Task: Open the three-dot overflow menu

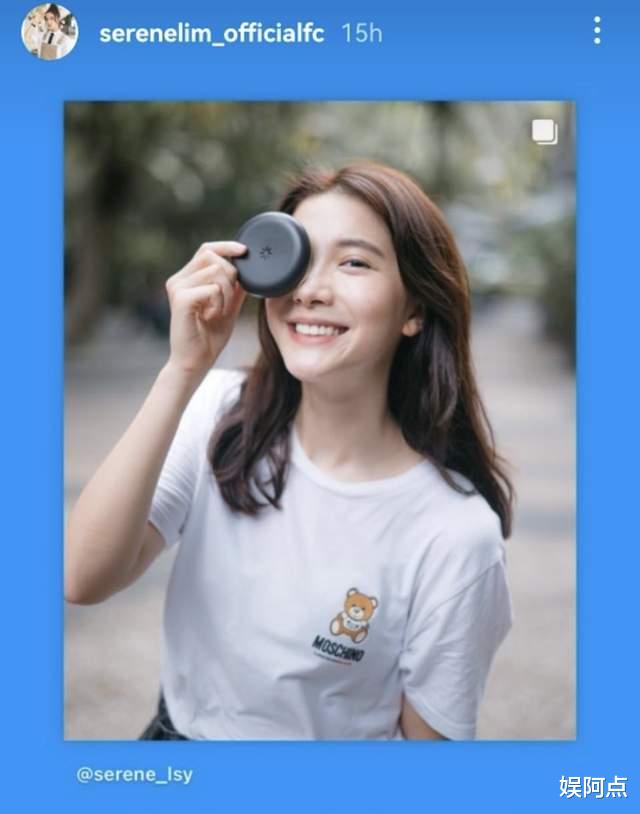Action: pos(597,31)
